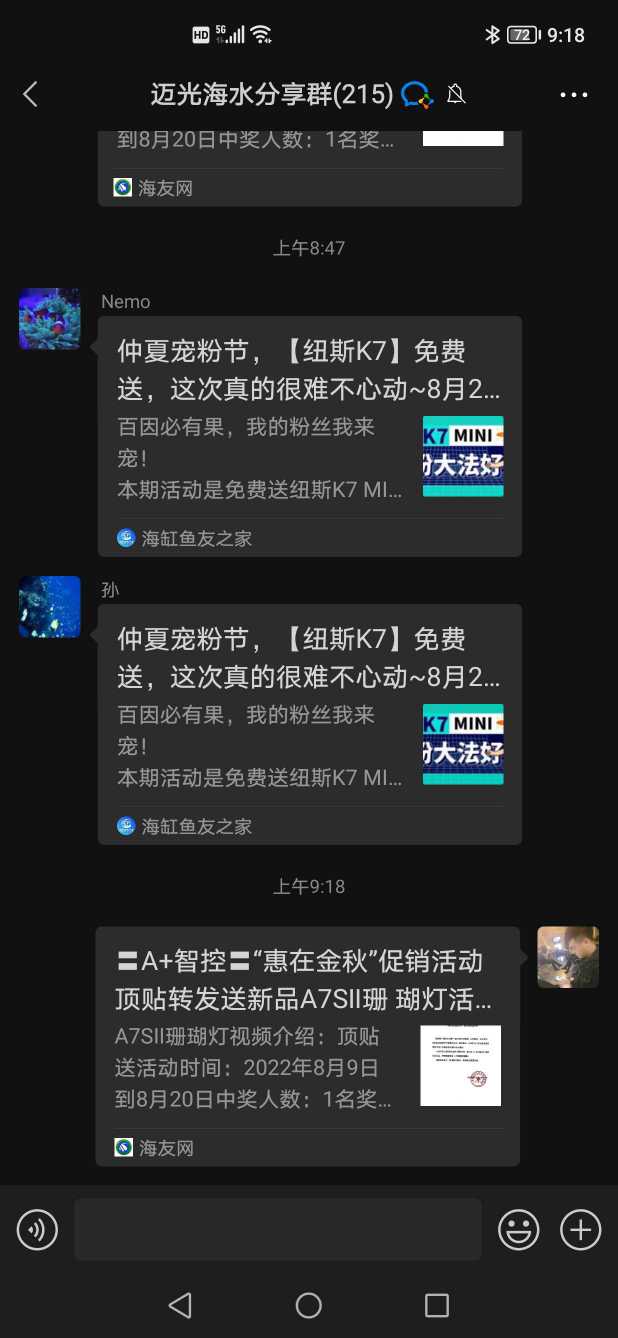Open Nemo's shared 纽斯K7 article card
The width and height of the screenshot is (618, 1338).
coord(309,435)
